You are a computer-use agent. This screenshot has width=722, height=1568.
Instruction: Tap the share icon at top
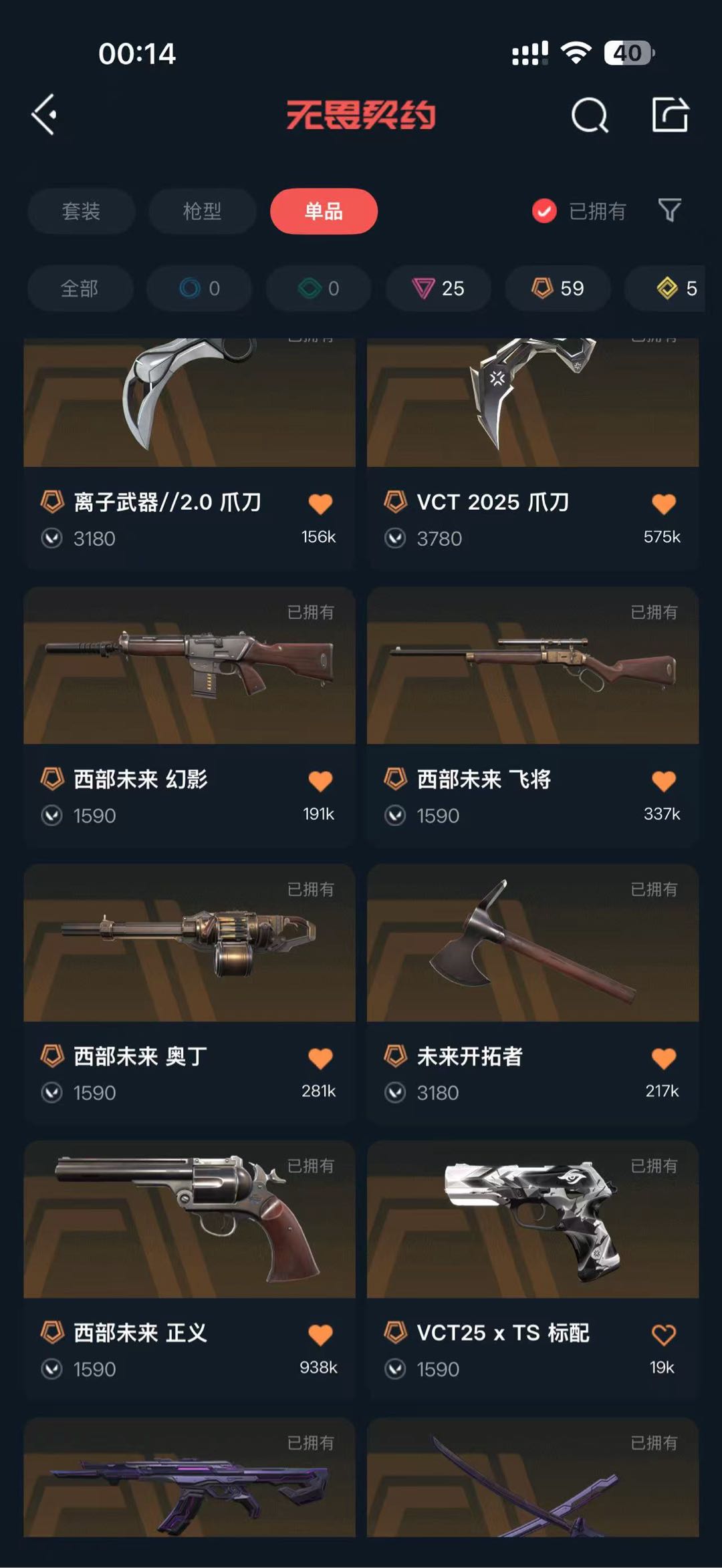(670, 115)
